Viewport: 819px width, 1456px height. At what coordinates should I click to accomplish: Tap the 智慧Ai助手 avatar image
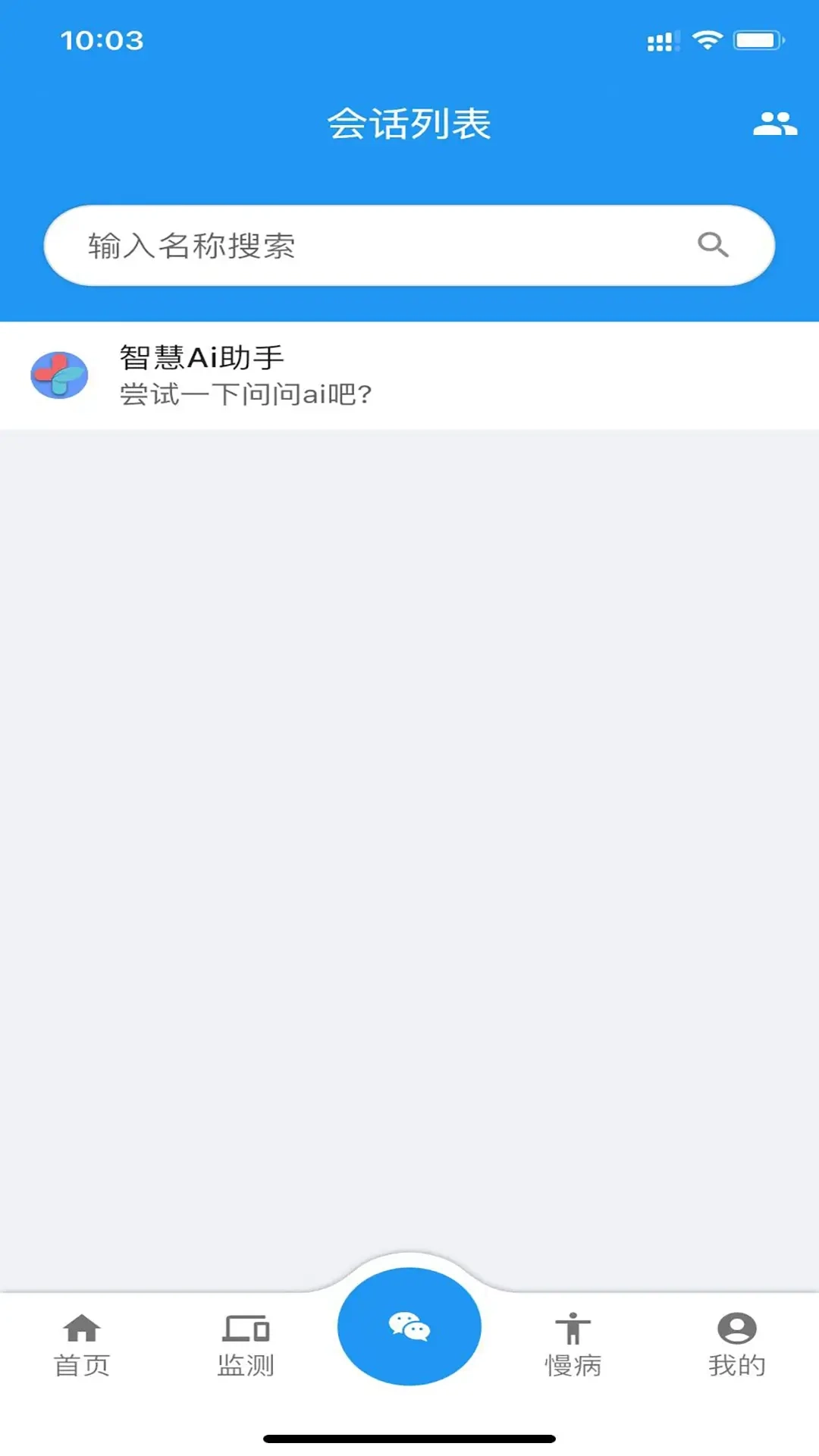coord(60,376)
